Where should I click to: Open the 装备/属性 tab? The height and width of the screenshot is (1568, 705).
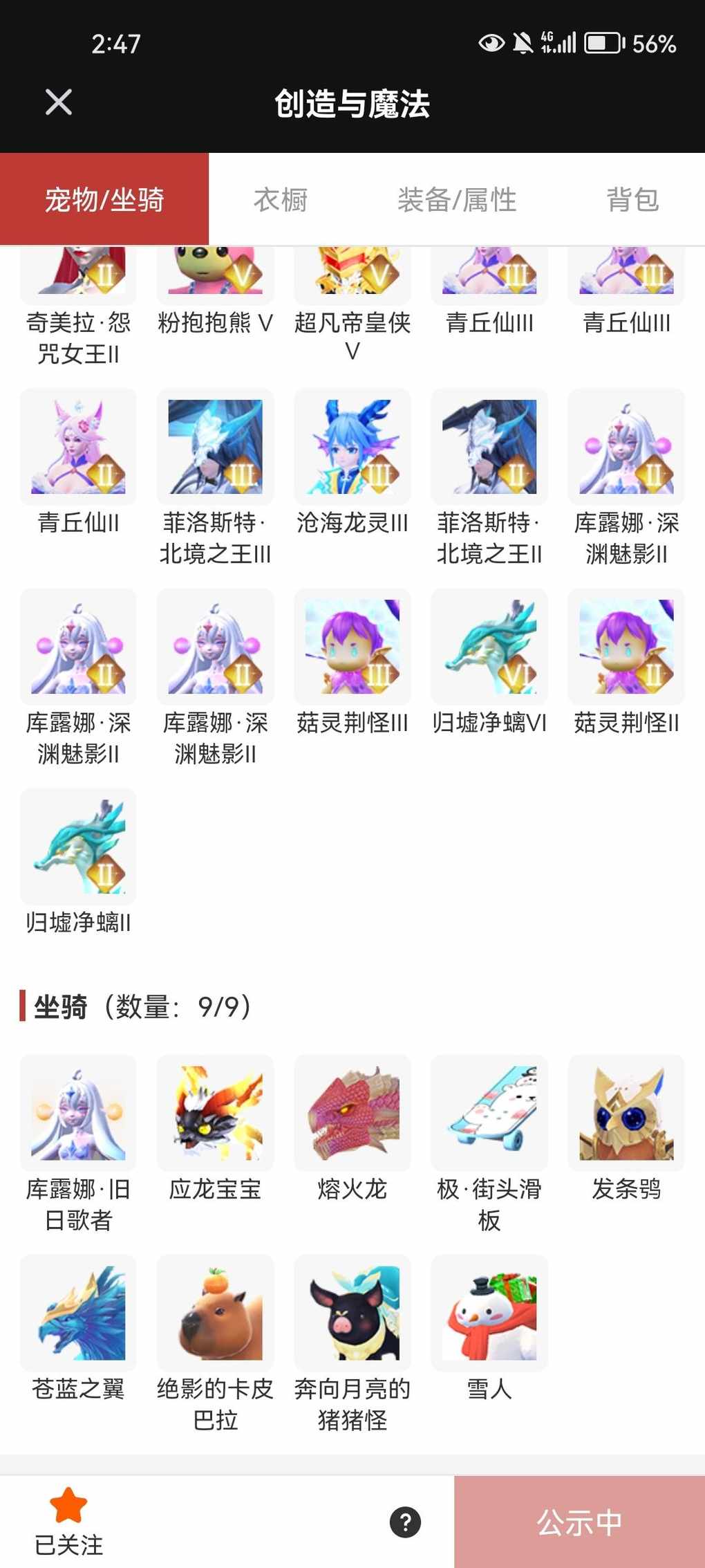tap(457, 200)
